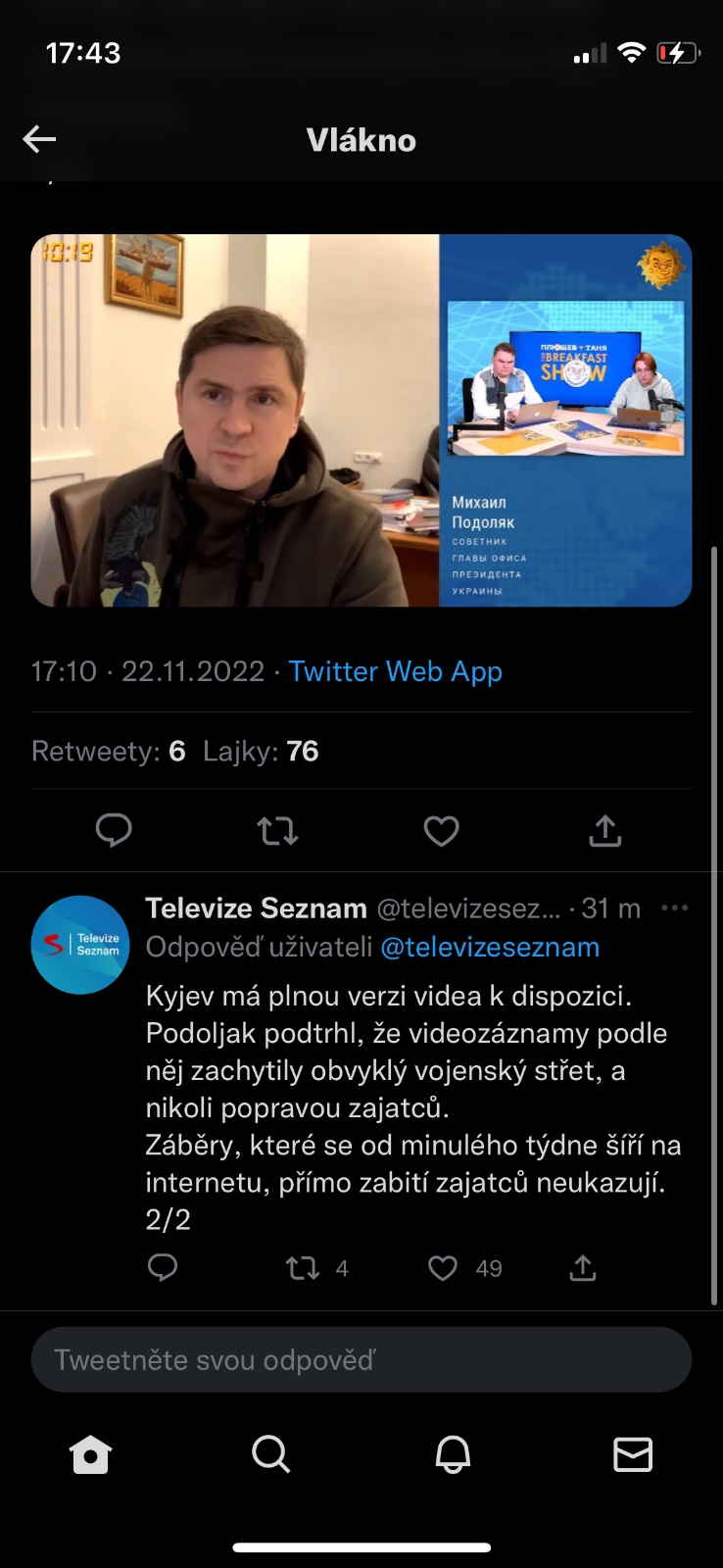View the Retweety list

[108, 752]
